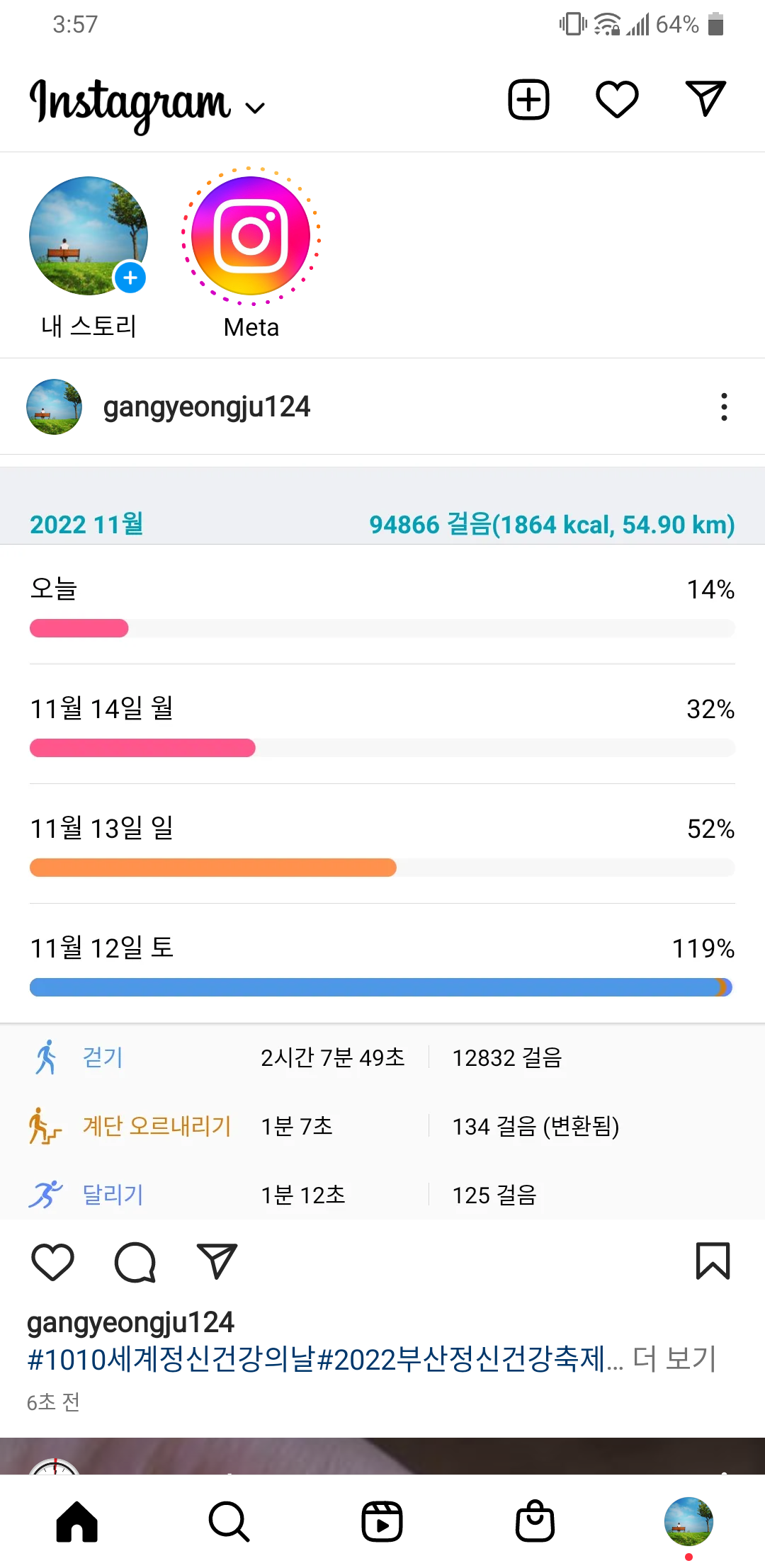View the Meta story

251,236
